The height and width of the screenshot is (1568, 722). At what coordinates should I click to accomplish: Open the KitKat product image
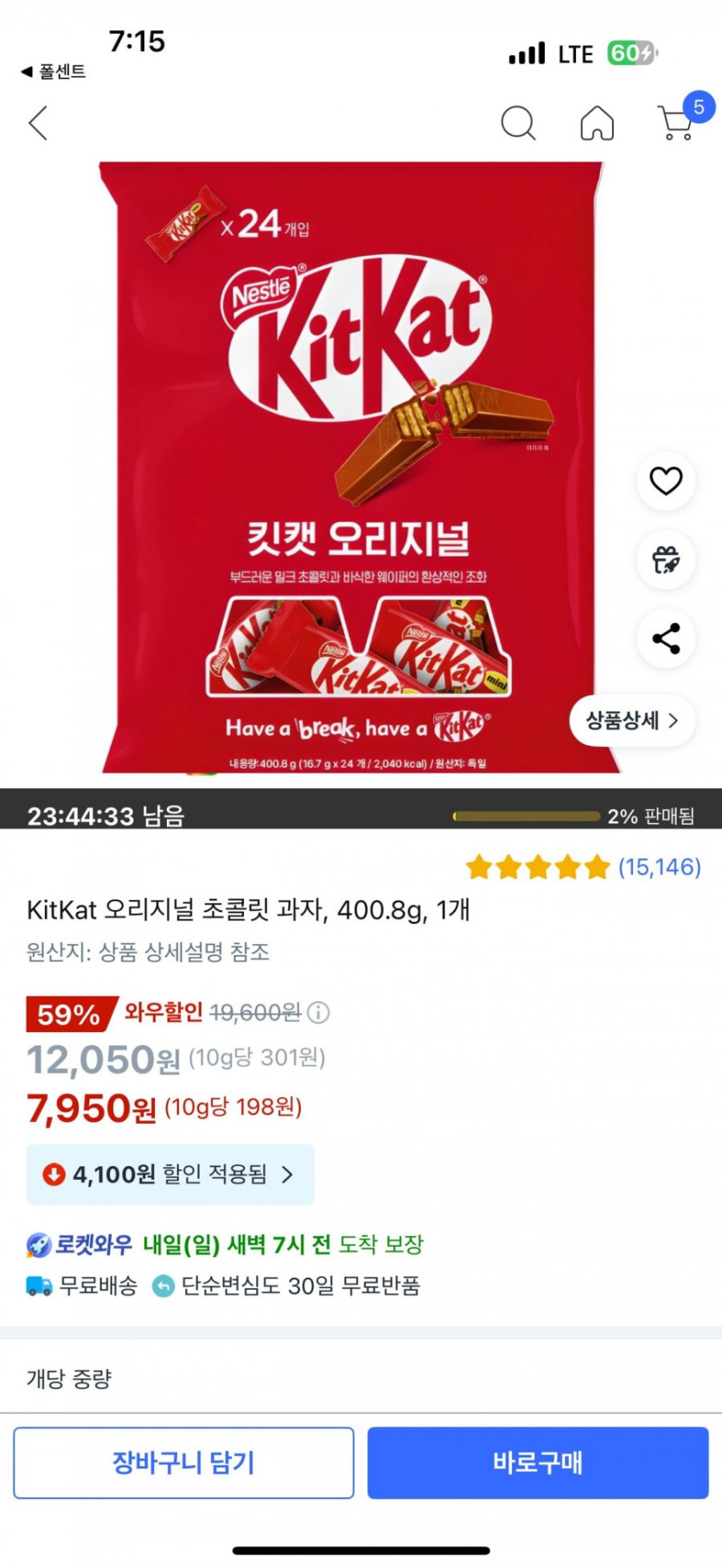[359, 467]
